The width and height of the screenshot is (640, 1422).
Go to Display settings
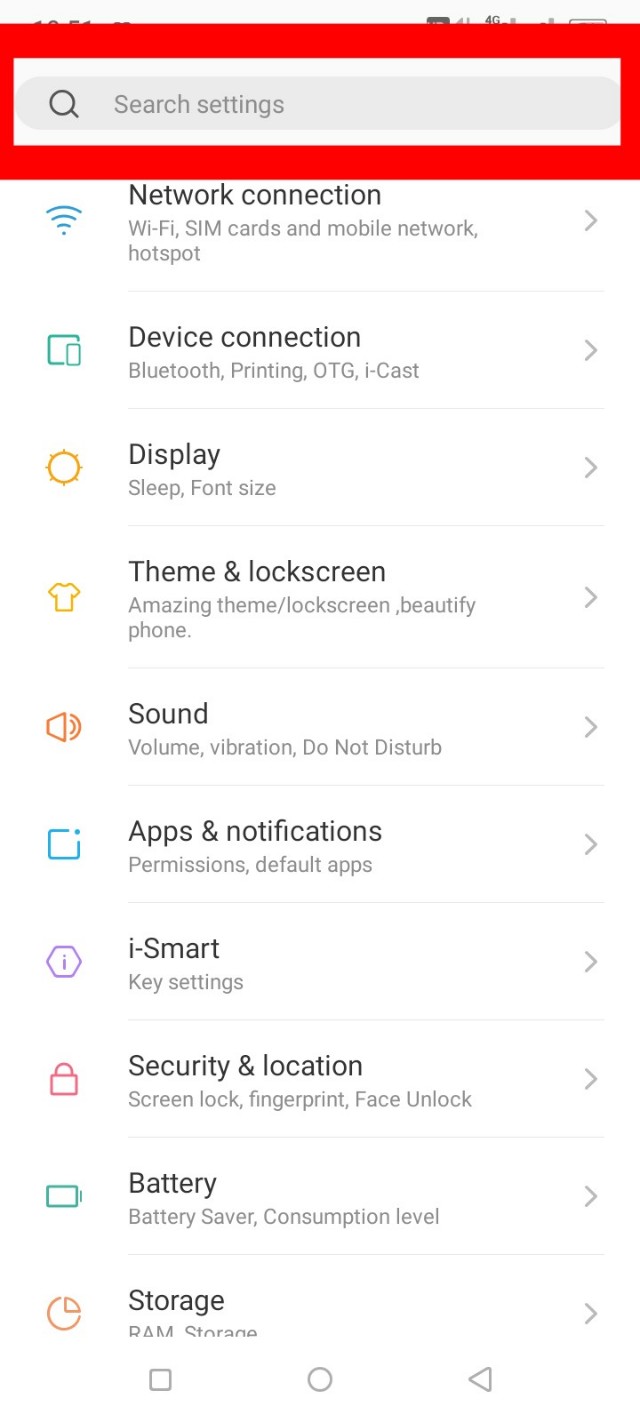click(320, 469)
